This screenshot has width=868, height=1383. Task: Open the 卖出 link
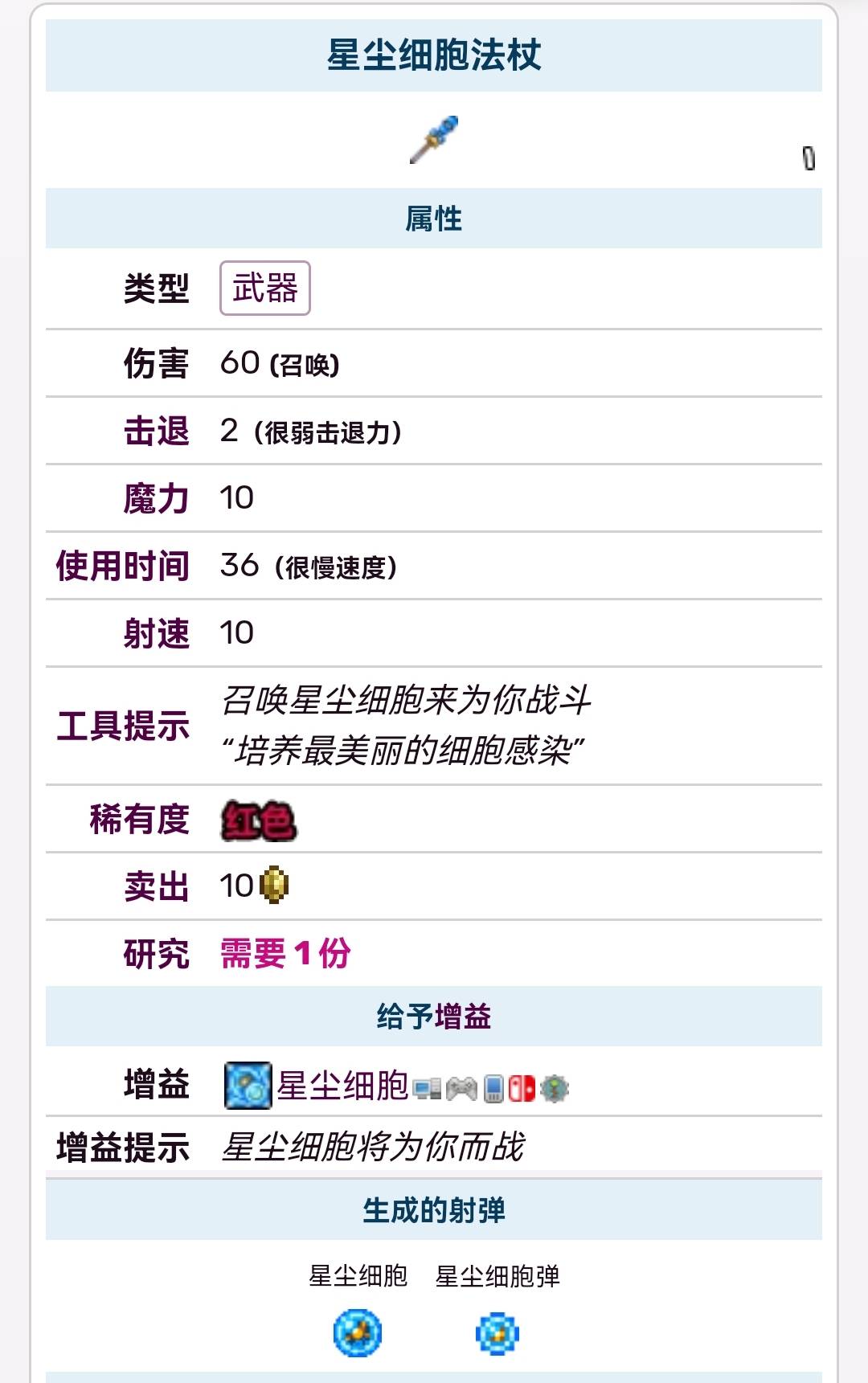(x=156, y=886)
